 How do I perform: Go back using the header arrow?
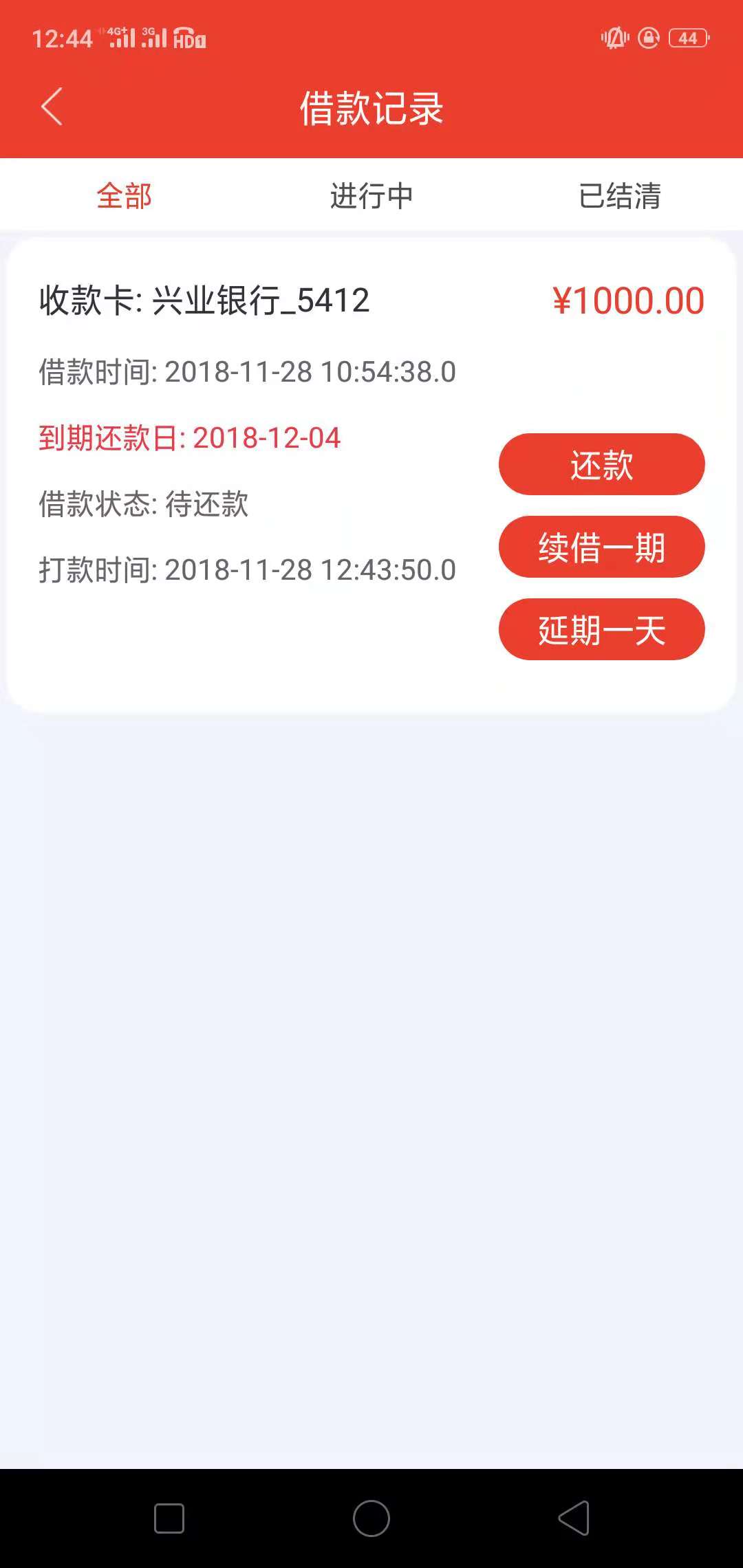pos(52,107)
